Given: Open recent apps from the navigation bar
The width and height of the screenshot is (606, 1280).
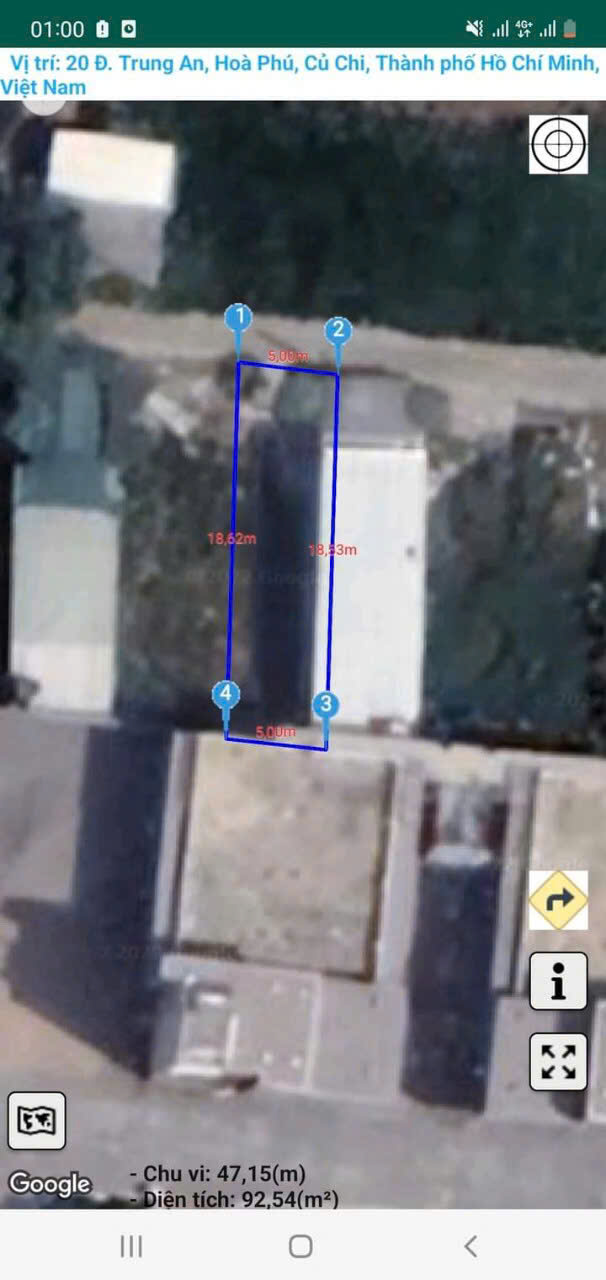Looking at the screenshot, I should click(131, 1246).
